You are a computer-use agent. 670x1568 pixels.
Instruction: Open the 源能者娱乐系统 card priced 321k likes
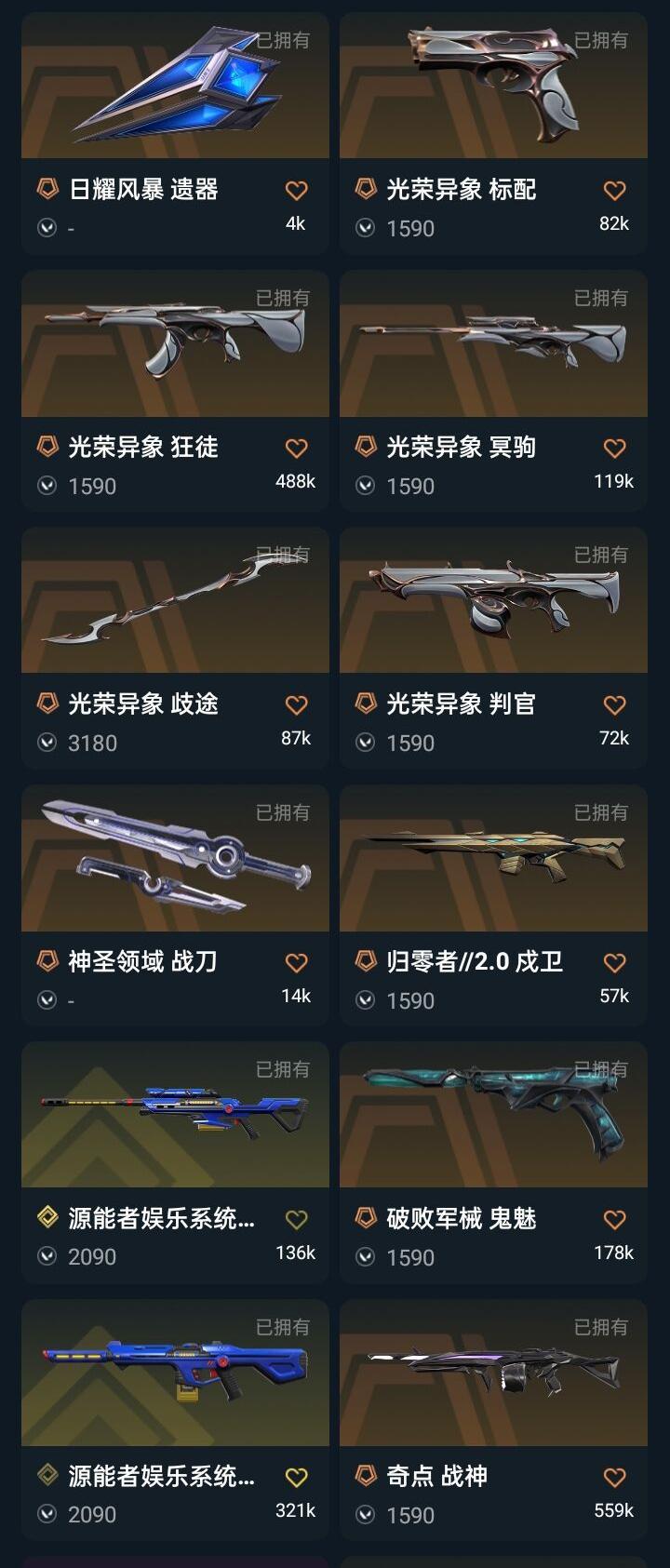click(175, 1420)
